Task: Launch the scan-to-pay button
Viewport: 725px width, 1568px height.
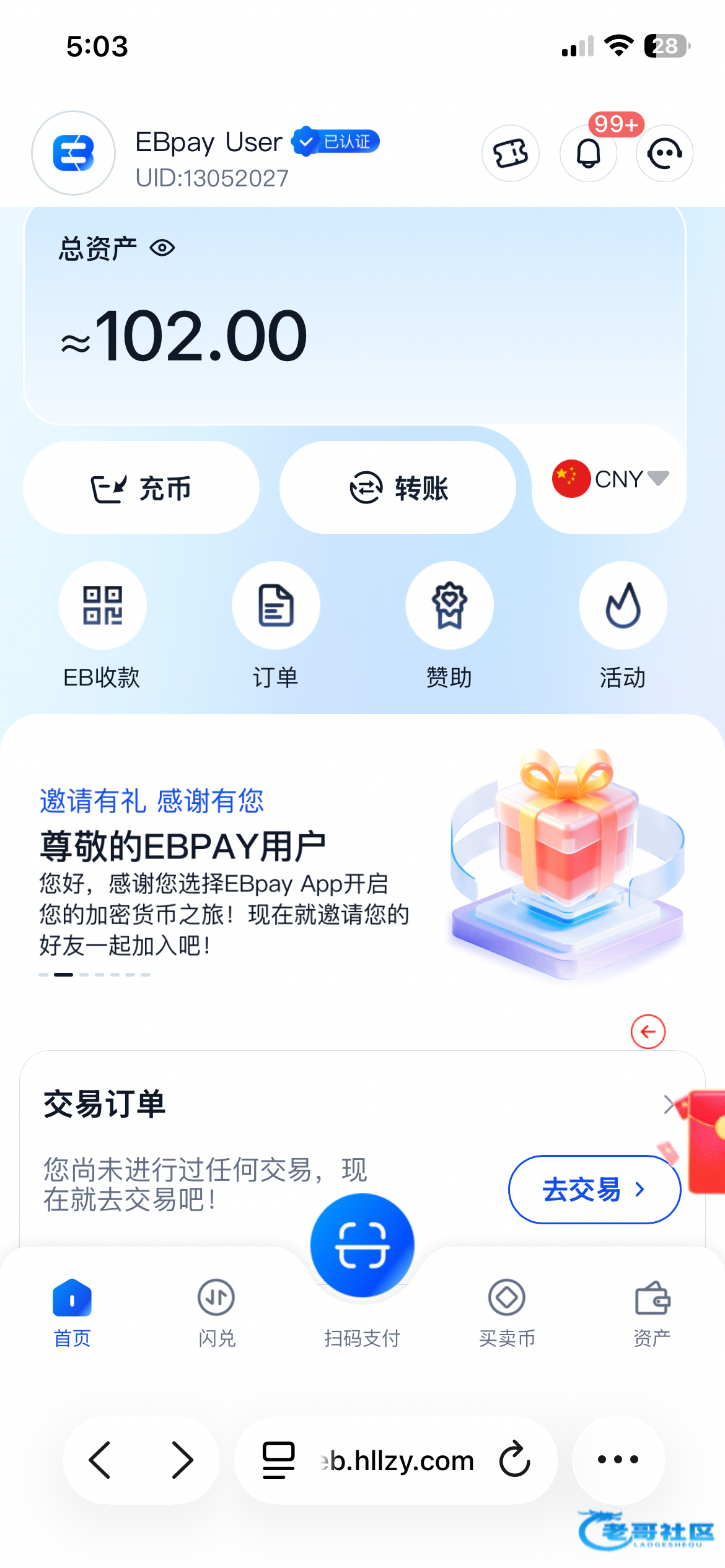Action: [x=362, y=1245]
